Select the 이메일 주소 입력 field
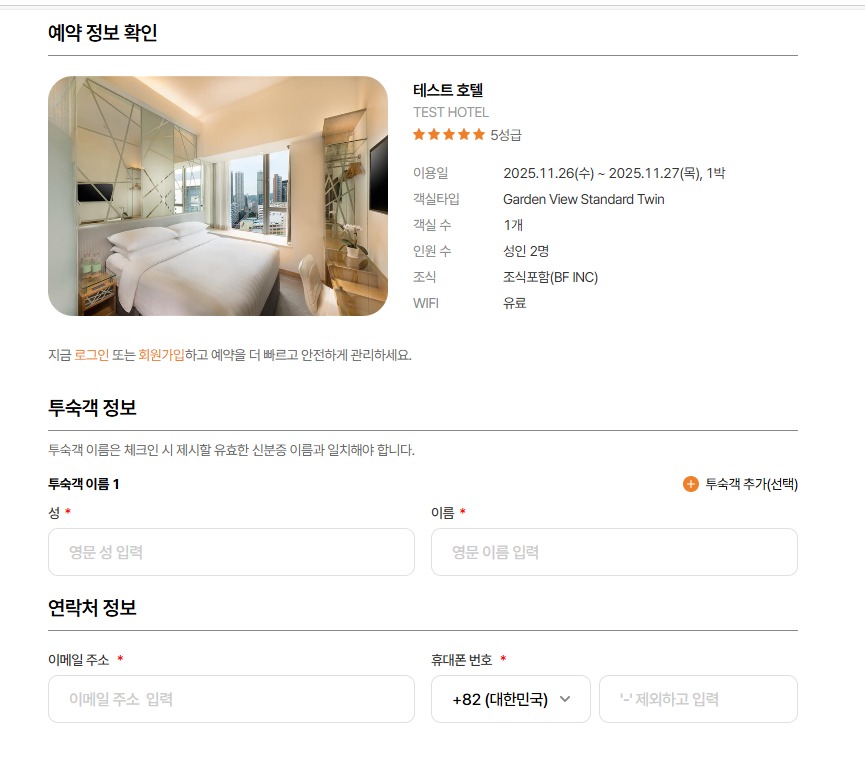 231,699
